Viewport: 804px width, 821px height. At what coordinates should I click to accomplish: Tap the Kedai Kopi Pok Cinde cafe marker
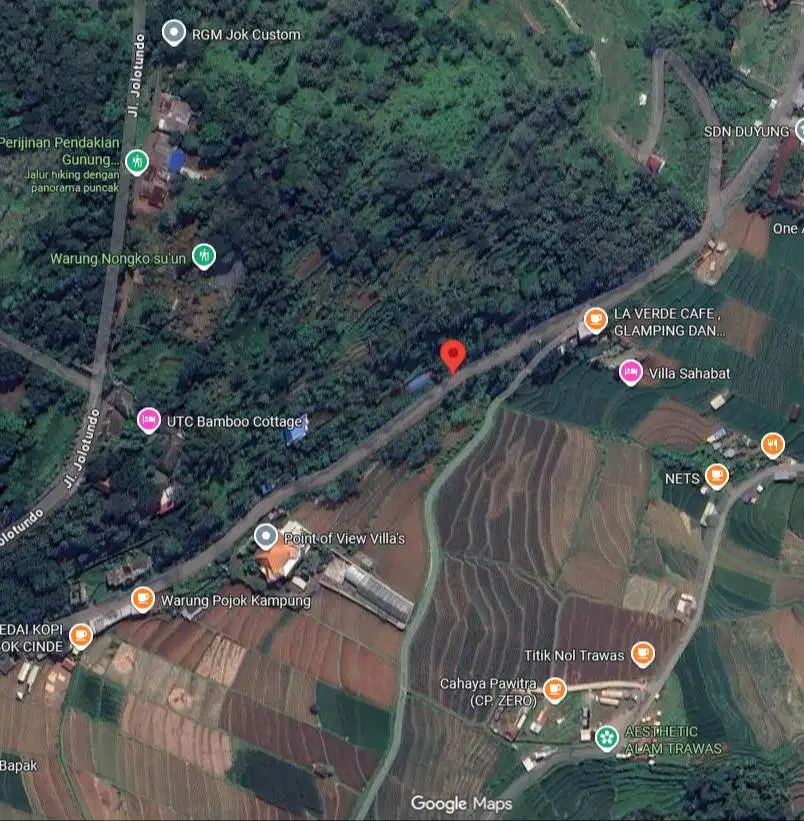pos(81,635)
